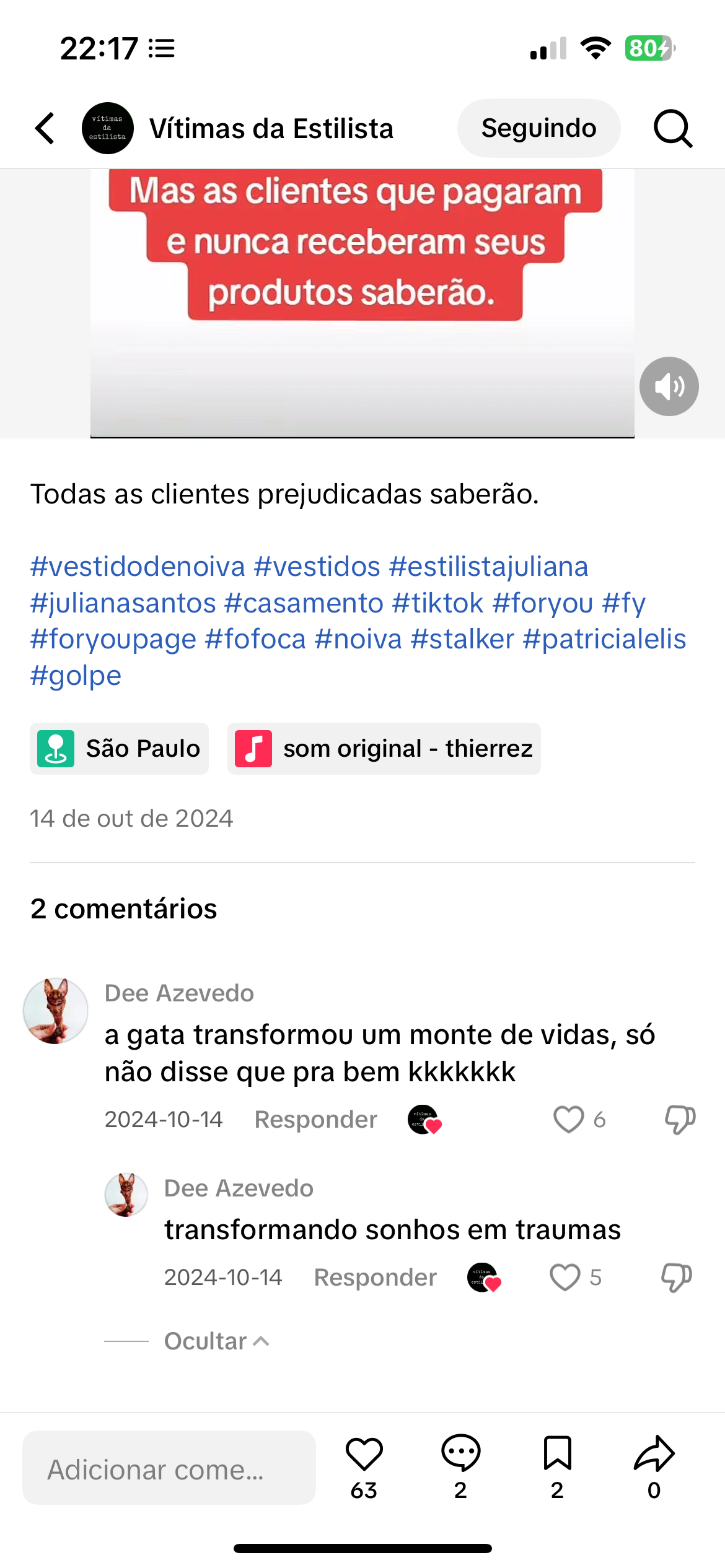
Task: Collapse replies with Ocultar
Action: pyautogui.click(x=215, y=1341)
